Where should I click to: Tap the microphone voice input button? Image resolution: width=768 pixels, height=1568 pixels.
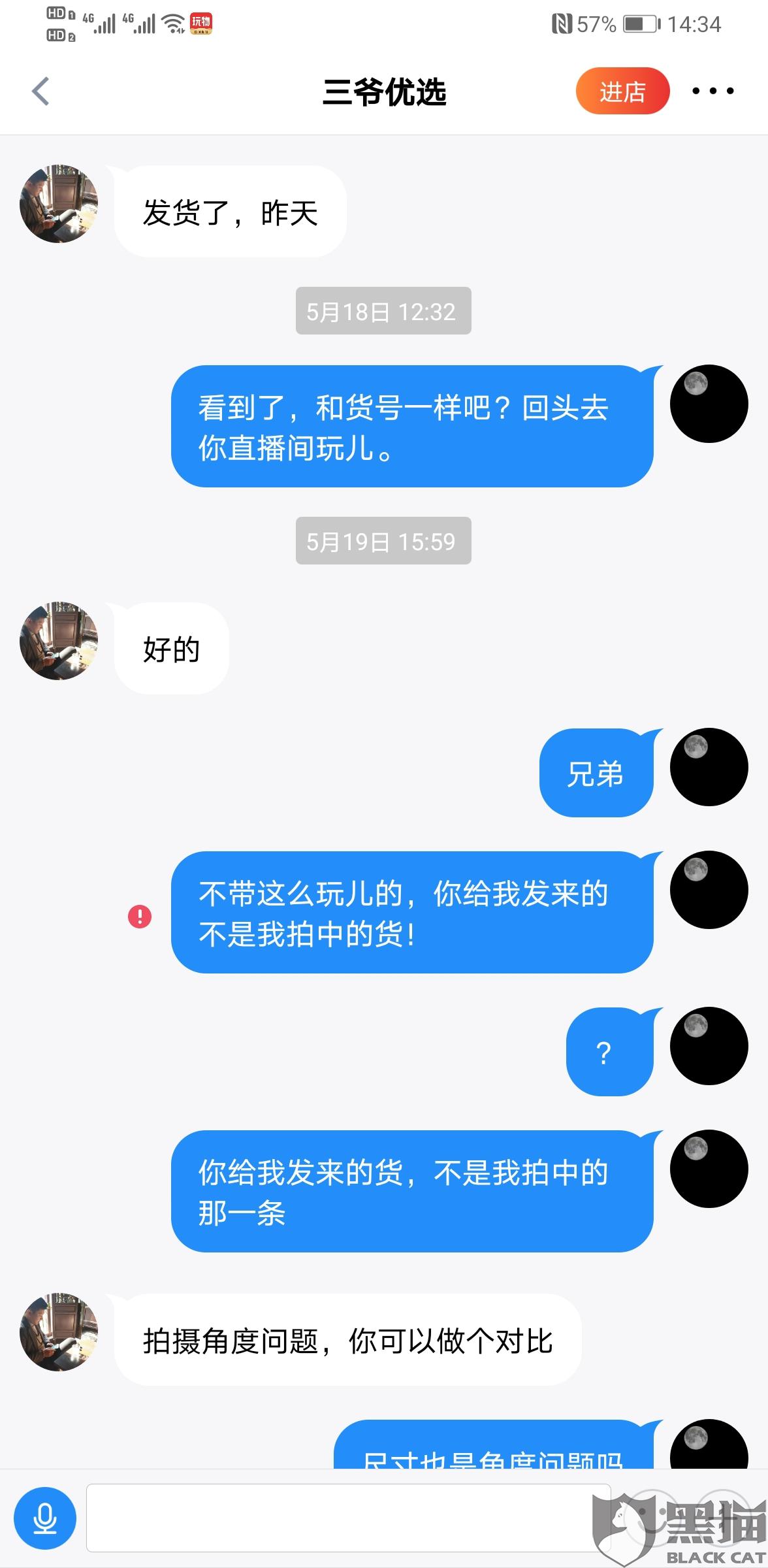(x=45, y=1518)
